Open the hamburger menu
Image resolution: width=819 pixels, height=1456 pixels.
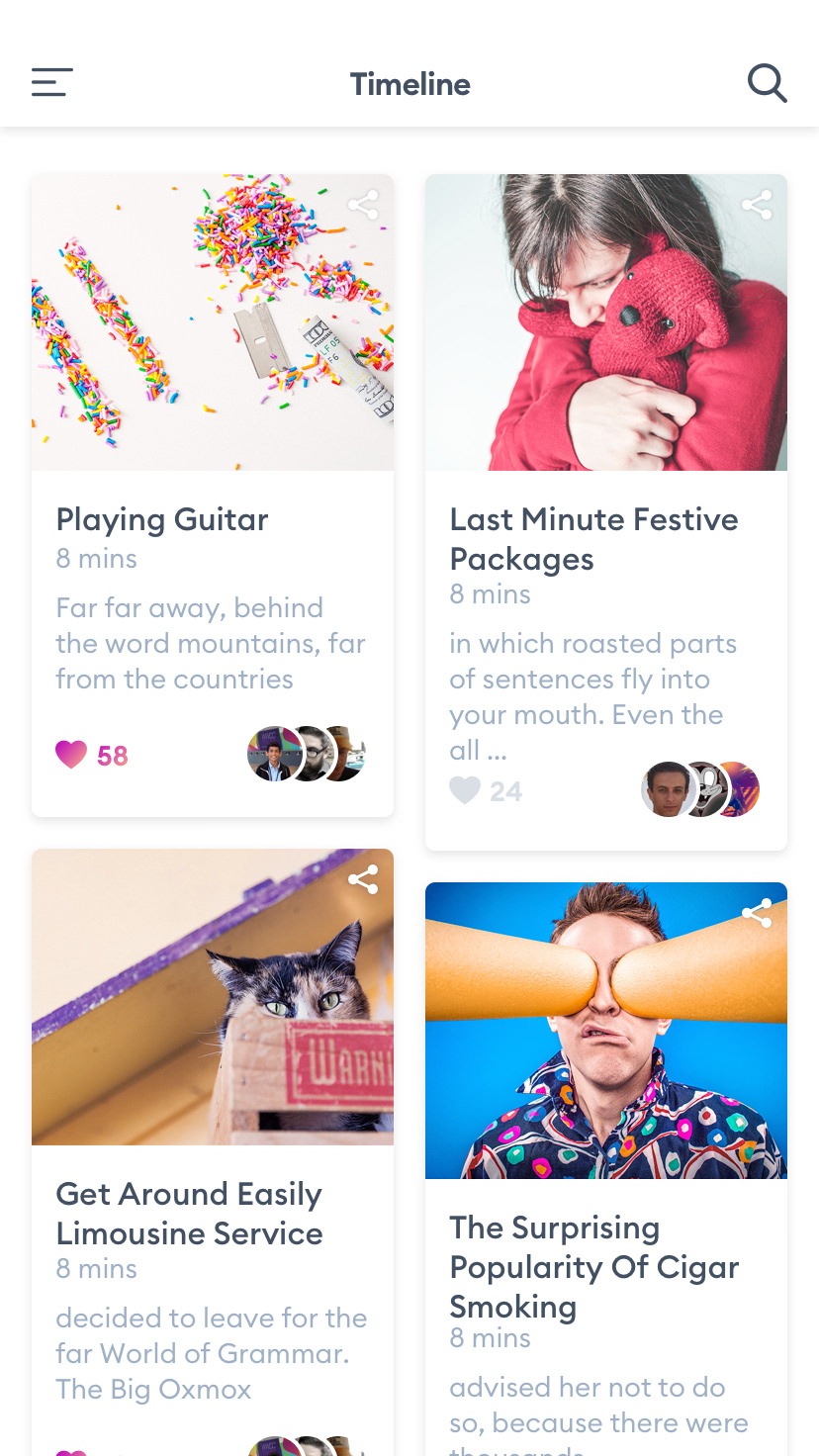point(52,82)
